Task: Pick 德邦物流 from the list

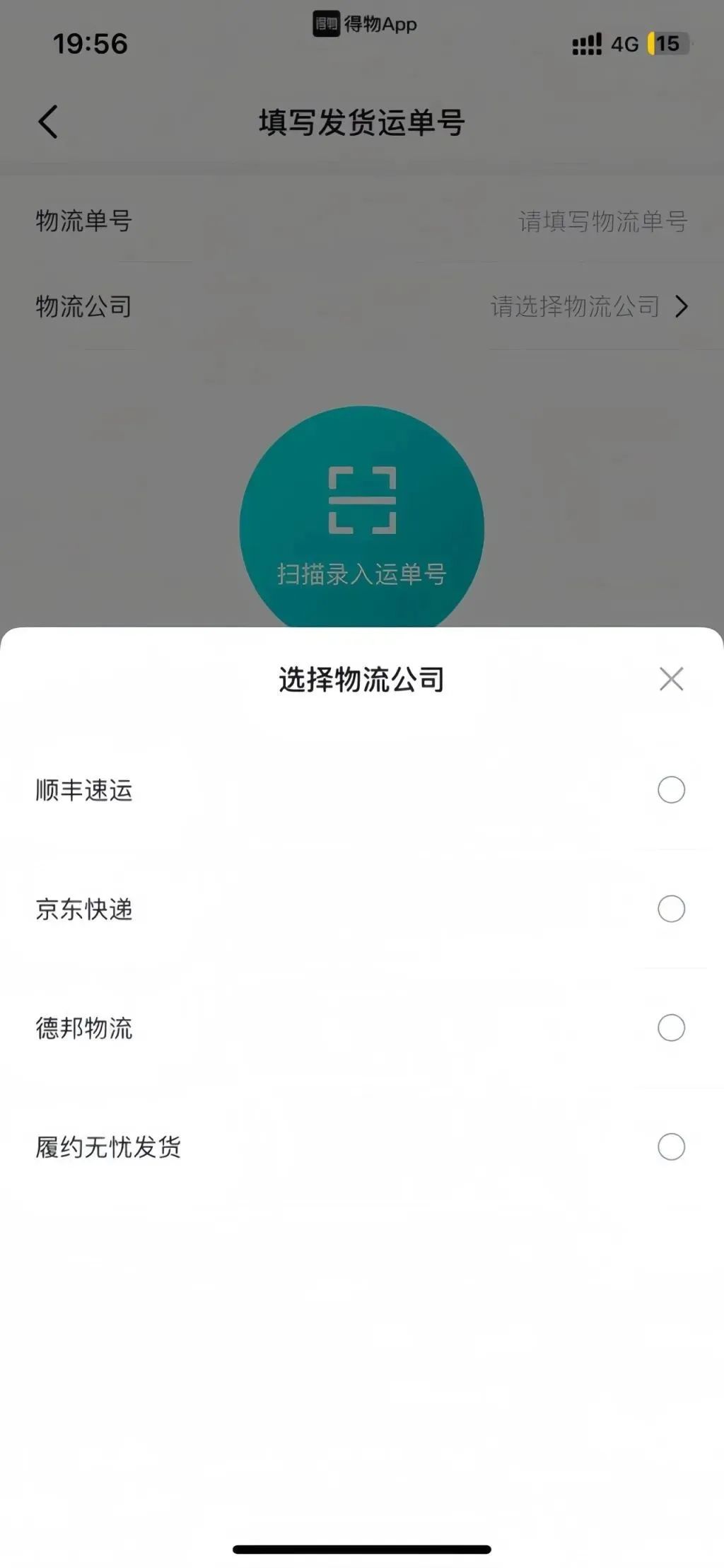Action: click(362, 1028)
